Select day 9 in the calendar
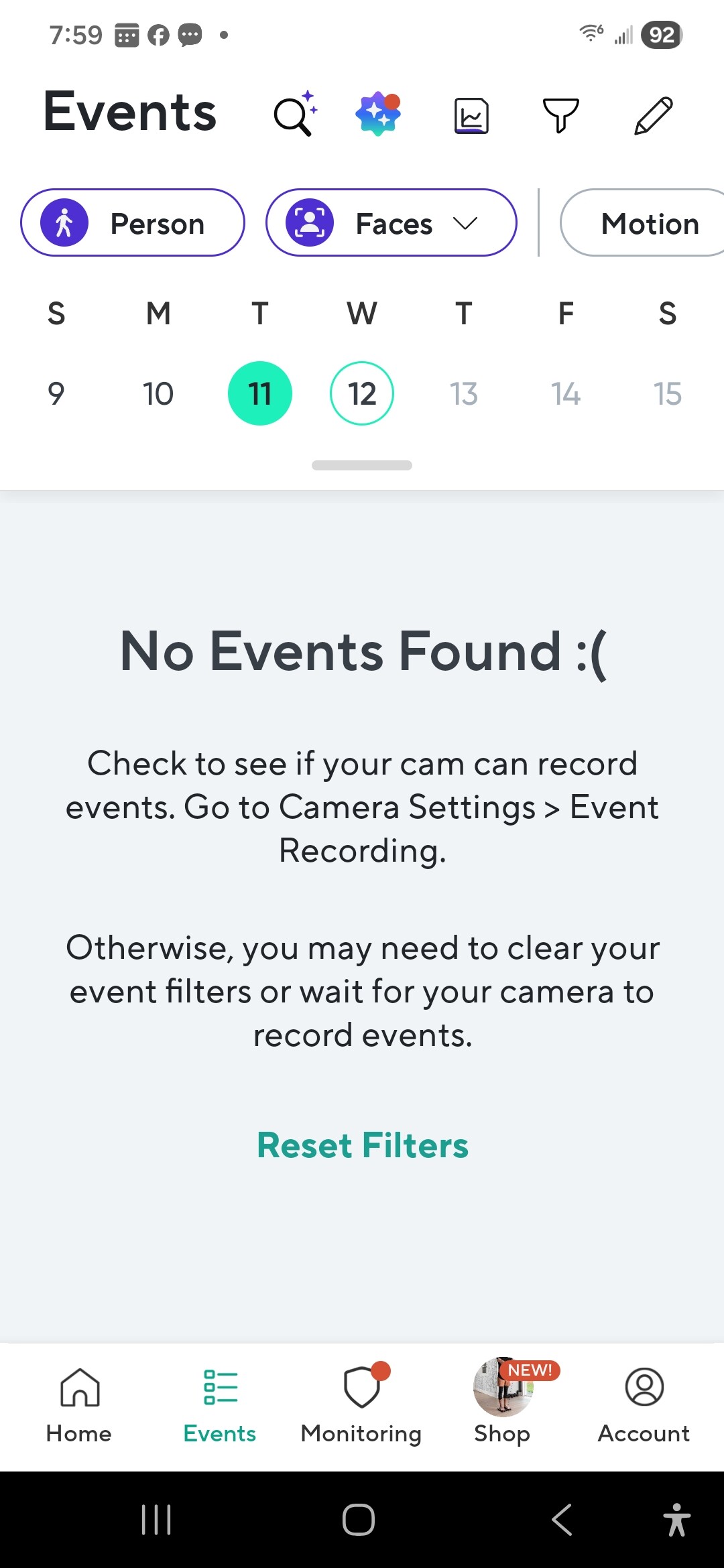 (x=56, y=393)
